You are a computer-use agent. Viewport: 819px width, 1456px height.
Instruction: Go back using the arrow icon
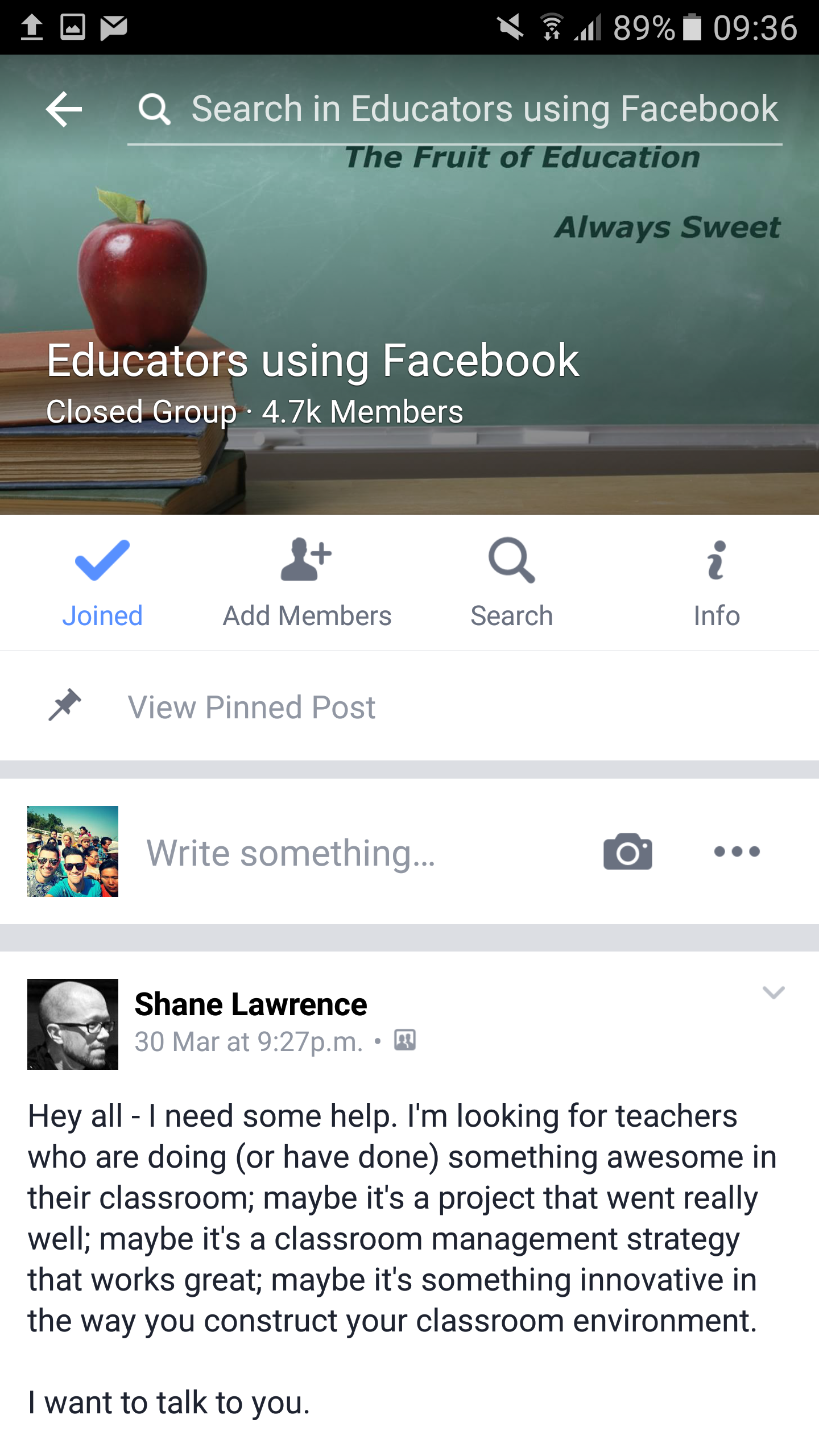64,109
